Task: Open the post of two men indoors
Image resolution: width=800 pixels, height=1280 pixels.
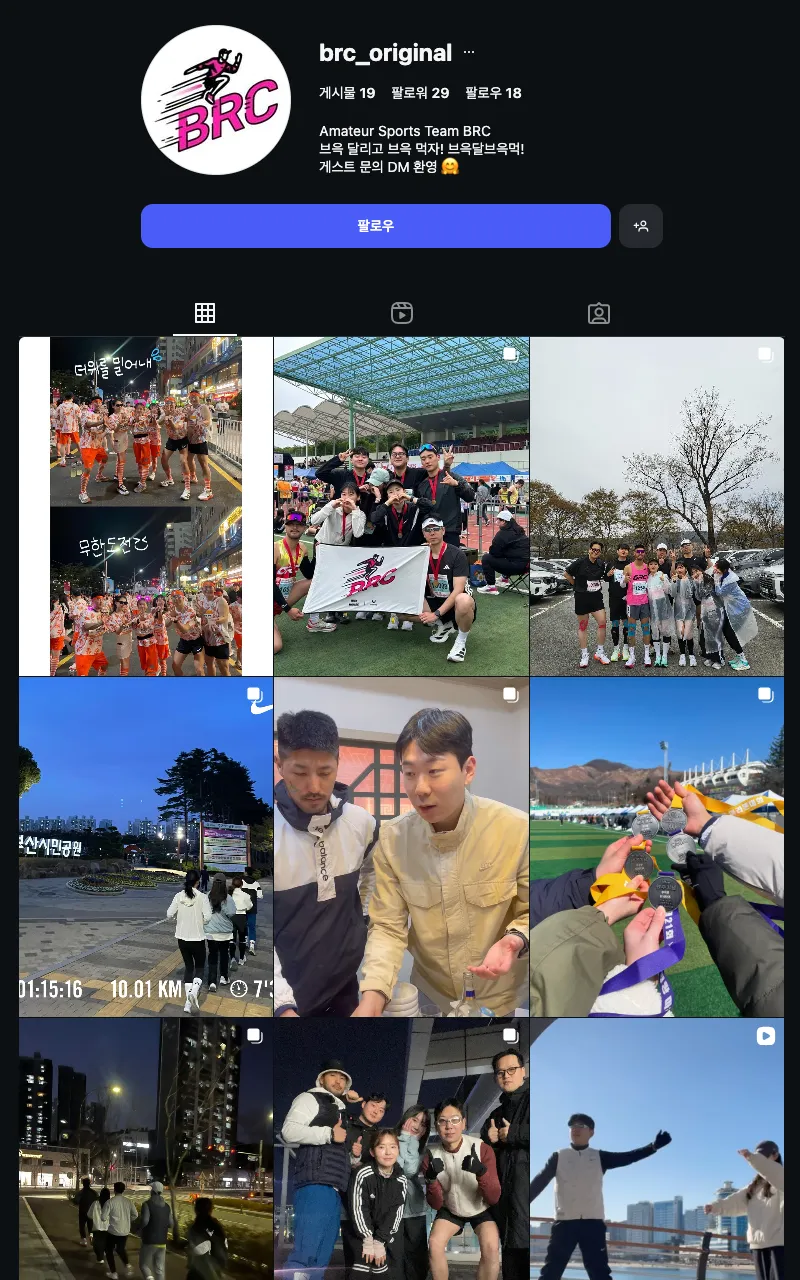Action: click(x=401, y=846)
